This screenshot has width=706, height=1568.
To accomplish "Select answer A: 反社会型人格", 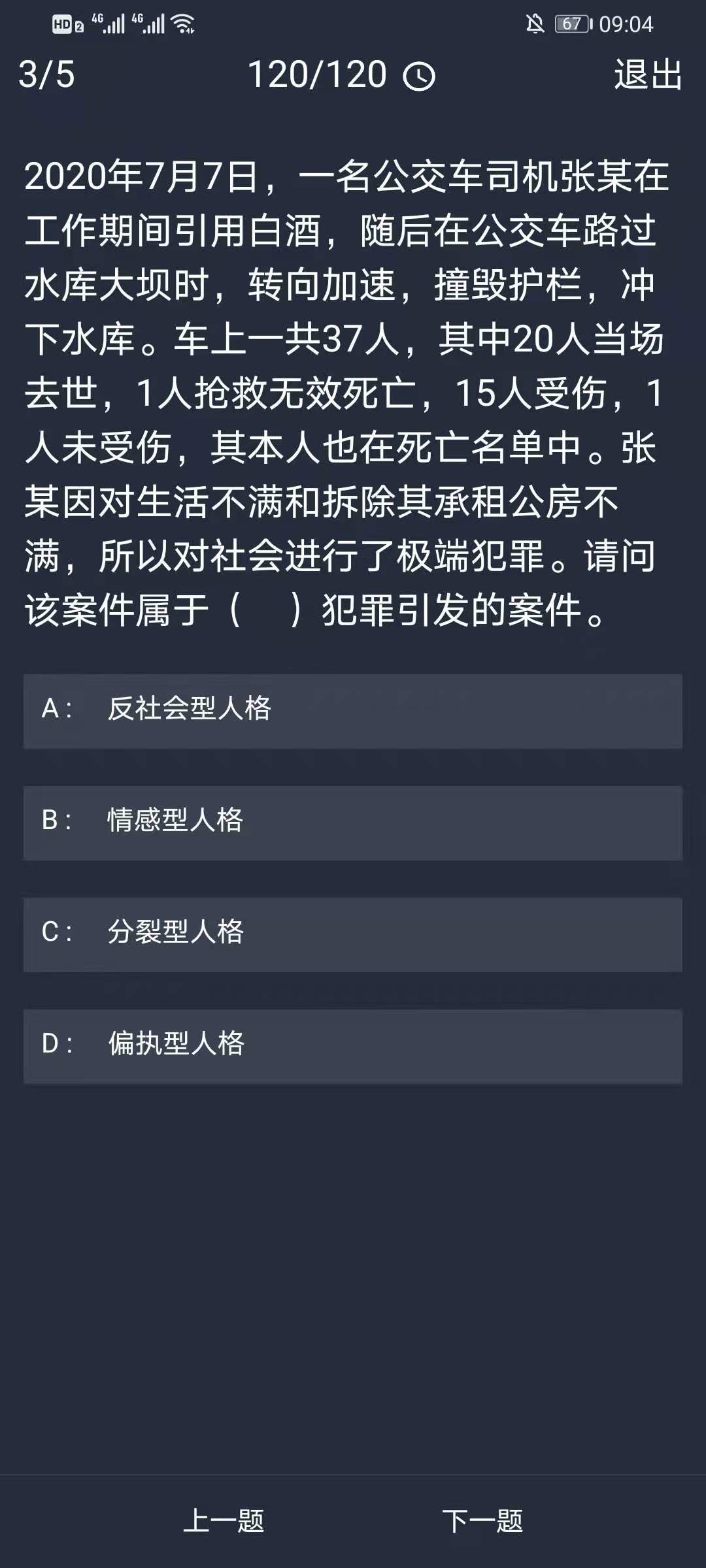I will (x=353, y=711).
